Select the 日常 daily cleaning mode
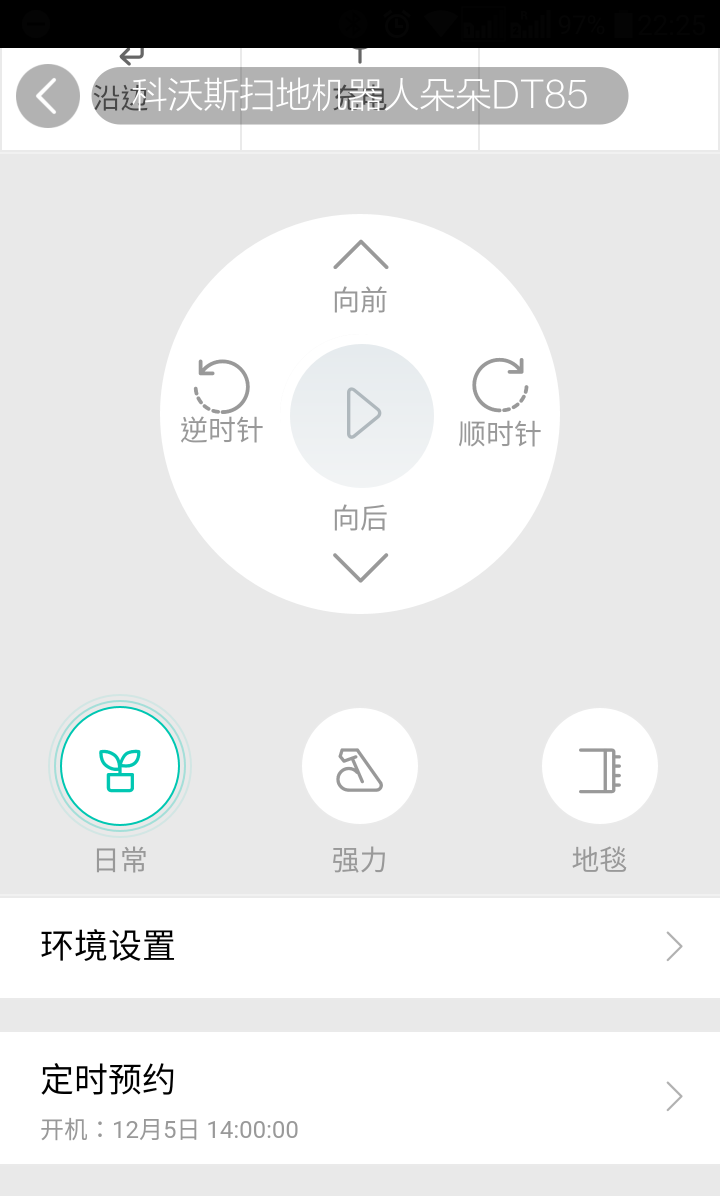Screen dimensions: 720x1196 (120, 766)
